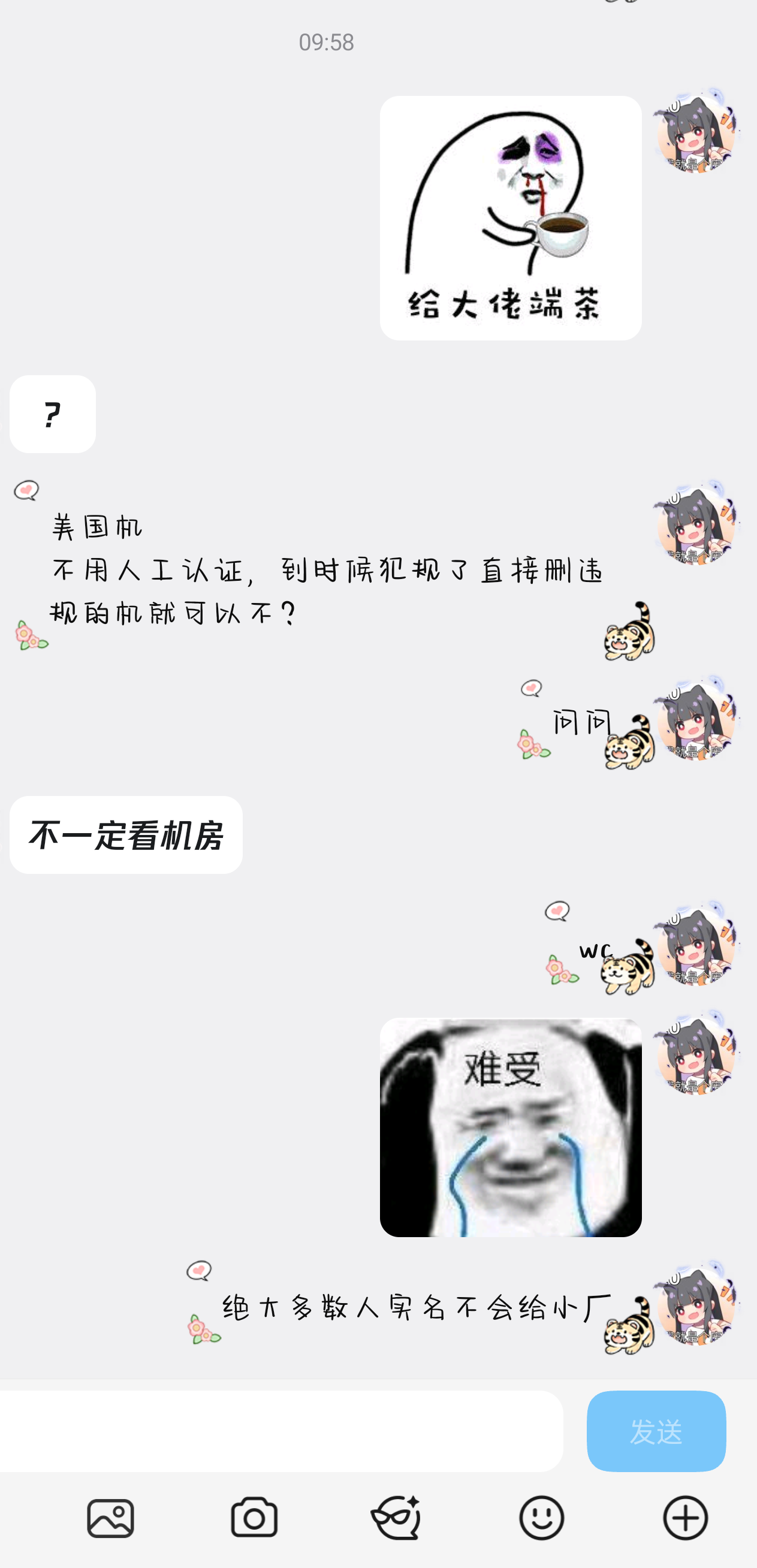Open the face effects sticker icon
The height and width of the screenshot is (1568, 757).
click(x=396, y=1518)
